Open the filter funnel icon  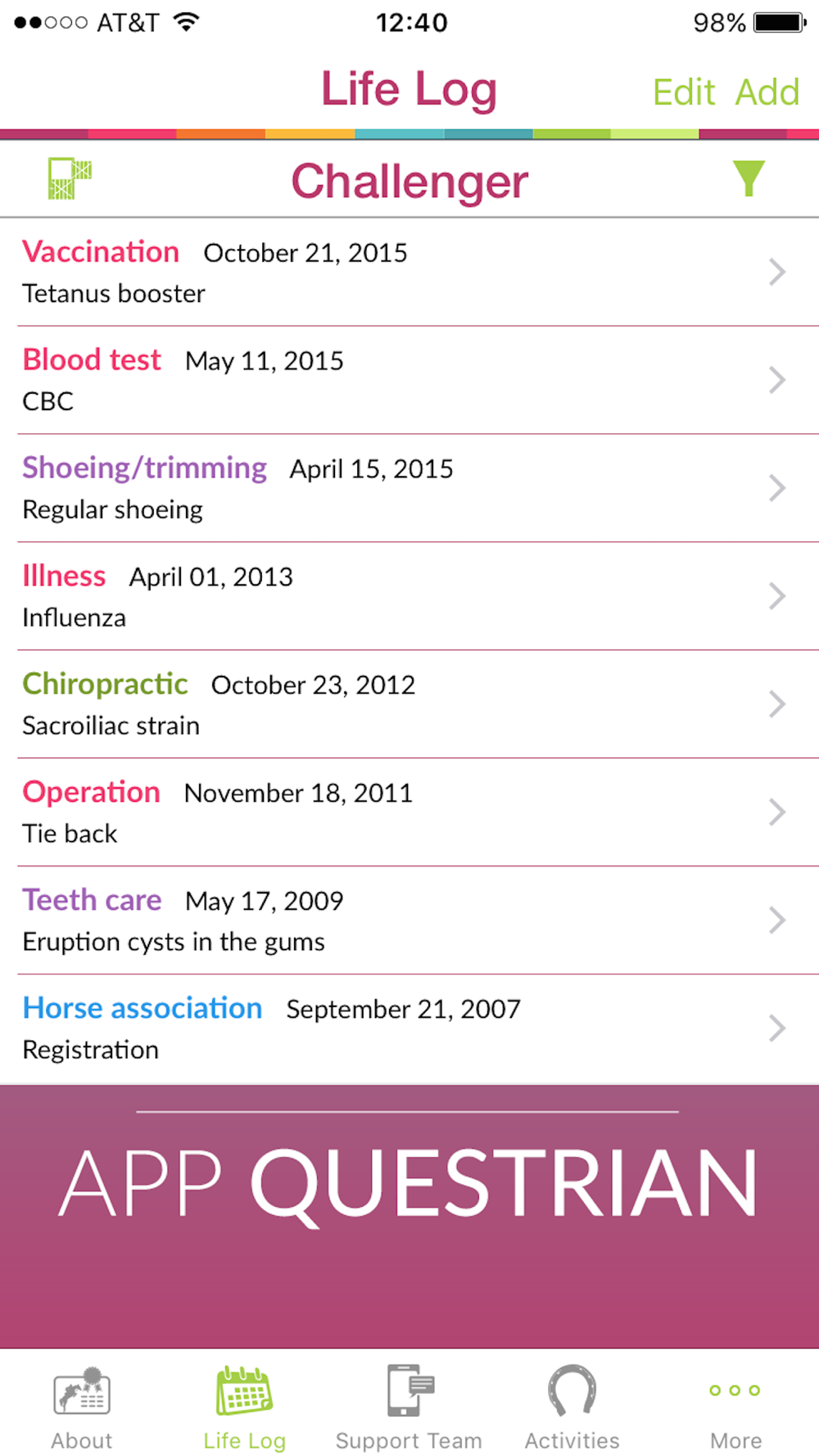click(749, 179)
